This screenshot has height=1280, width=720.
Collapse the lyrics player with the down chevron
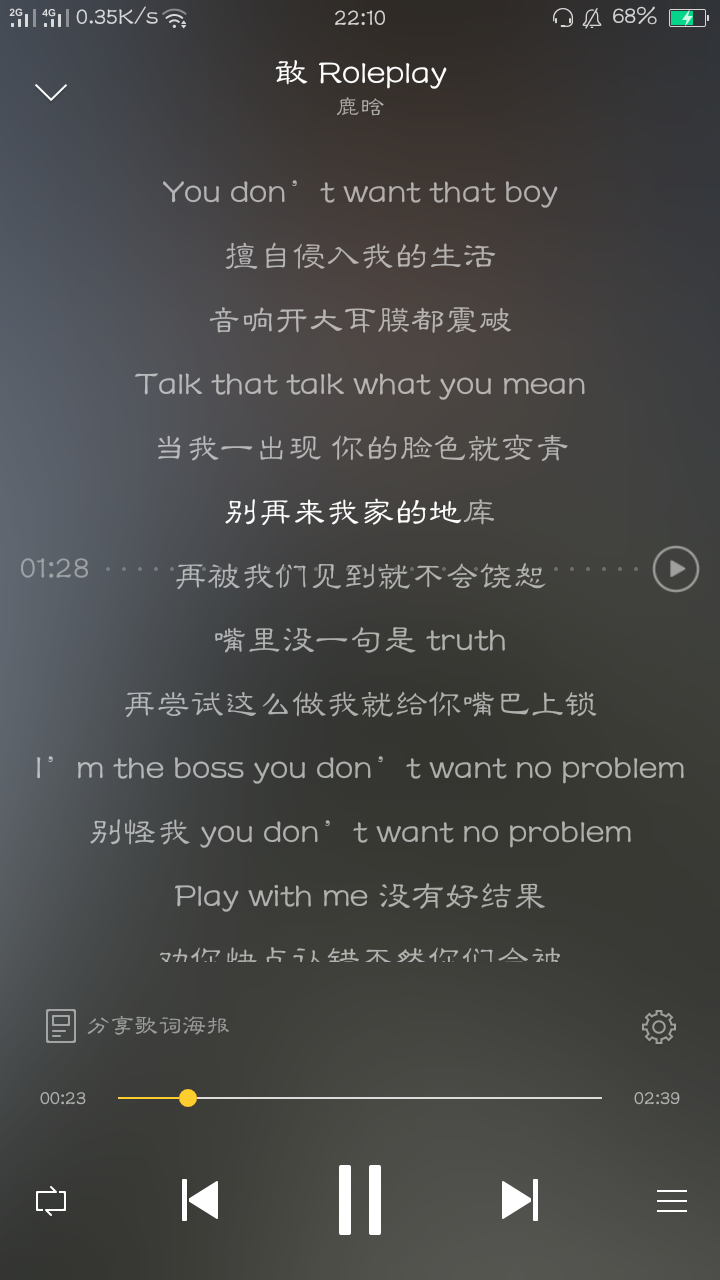(51, 92)
